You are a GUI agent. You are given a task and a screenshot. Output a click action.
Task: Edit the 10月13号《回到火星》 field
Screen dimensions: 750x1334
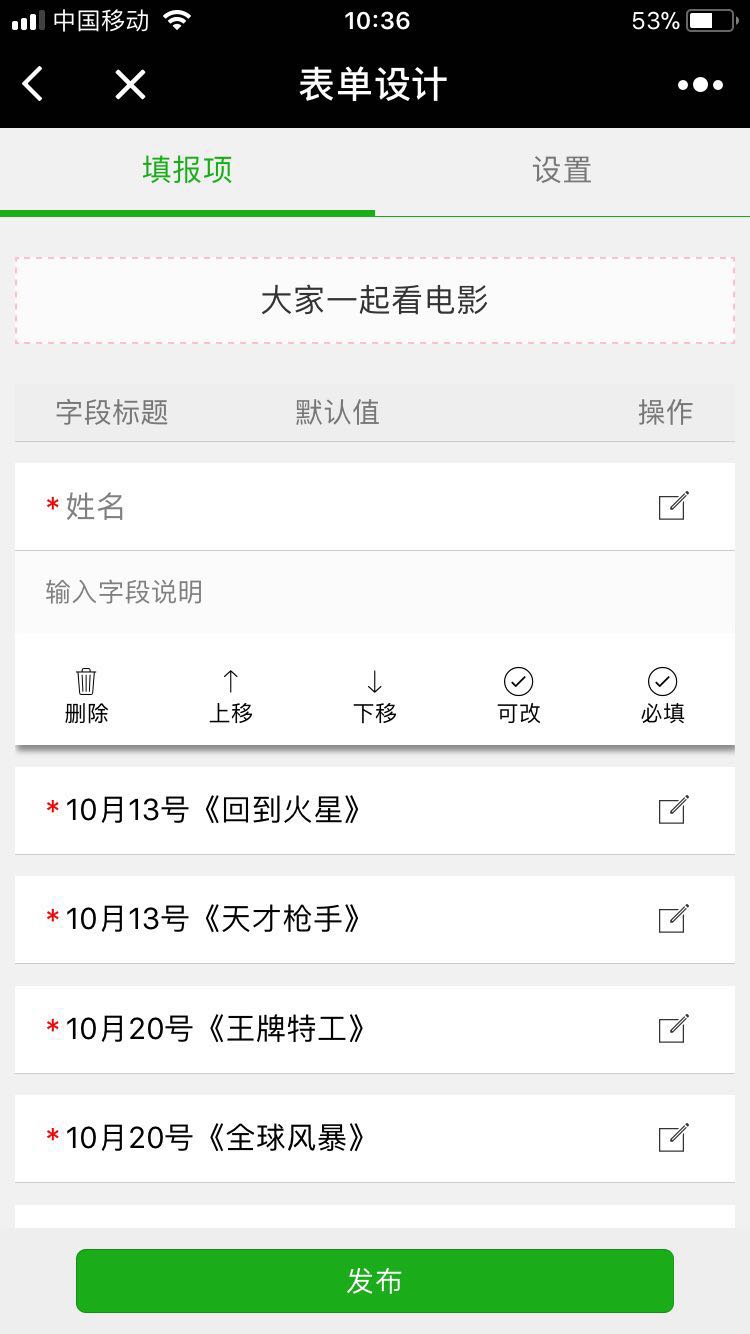pyautogui.click(x=673, y=809)
